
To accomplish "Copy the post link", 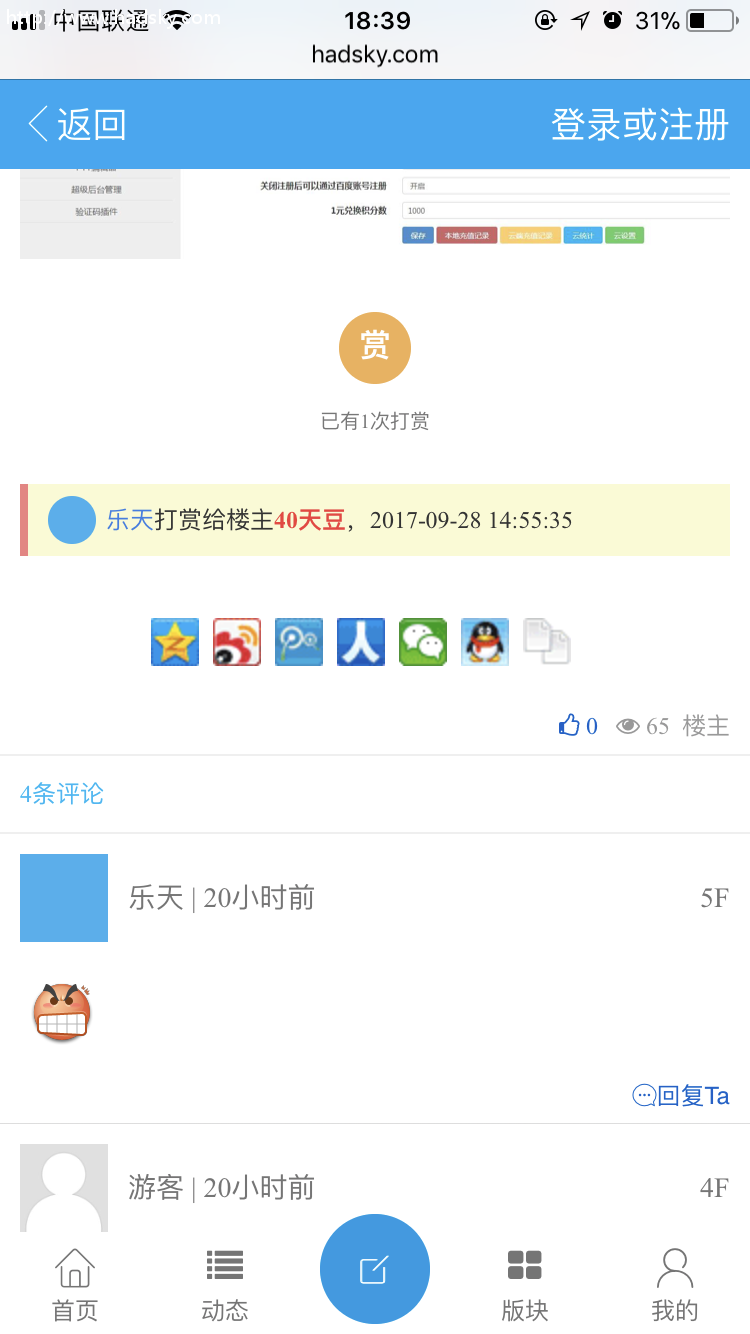I will 547,642.
